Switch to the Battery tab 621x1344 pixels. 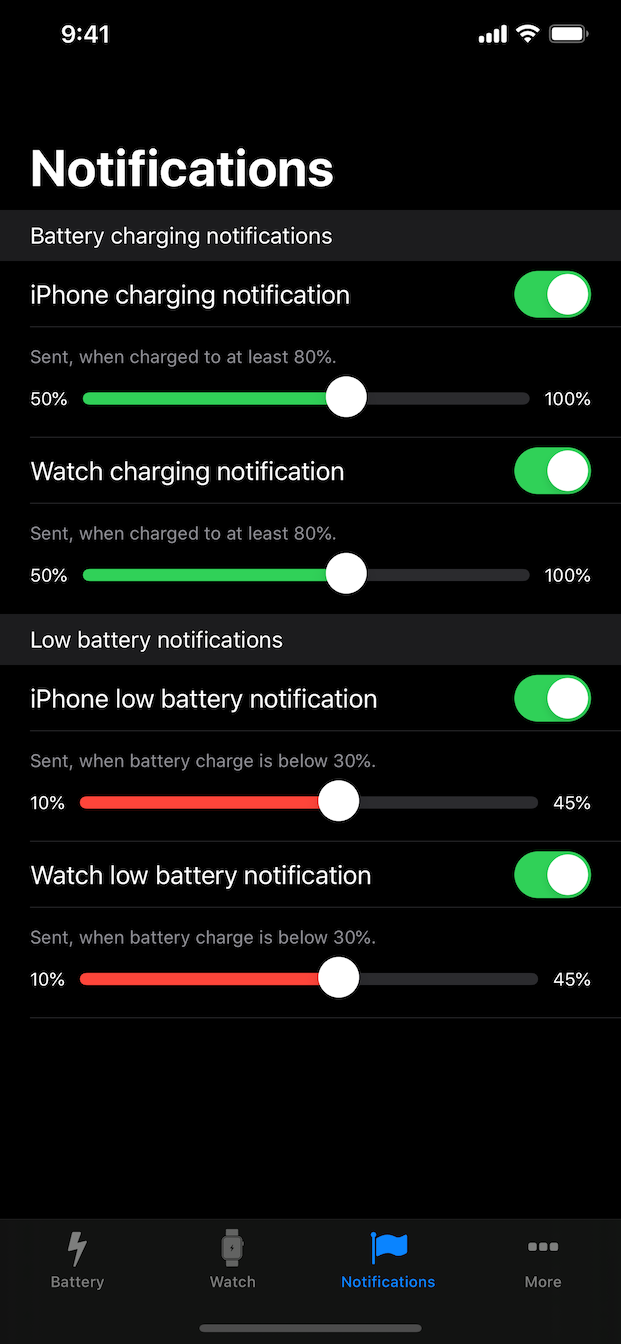[x=77, y=1260]
